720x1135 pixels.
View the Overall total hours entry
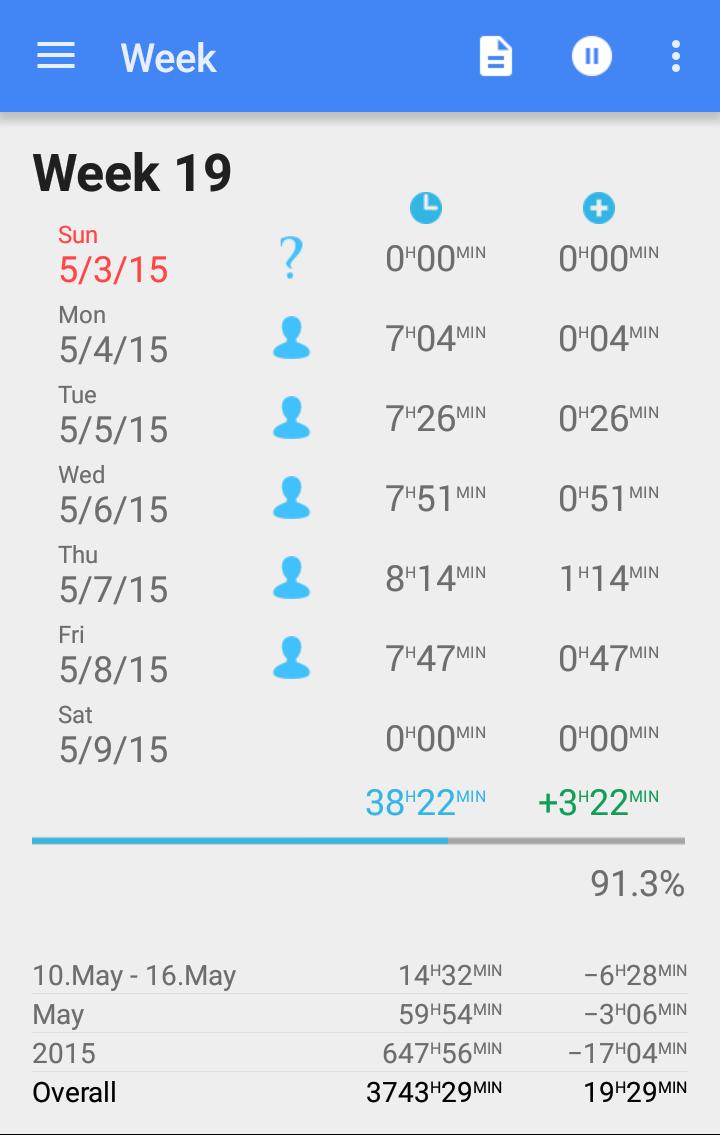coord(360,1092)
